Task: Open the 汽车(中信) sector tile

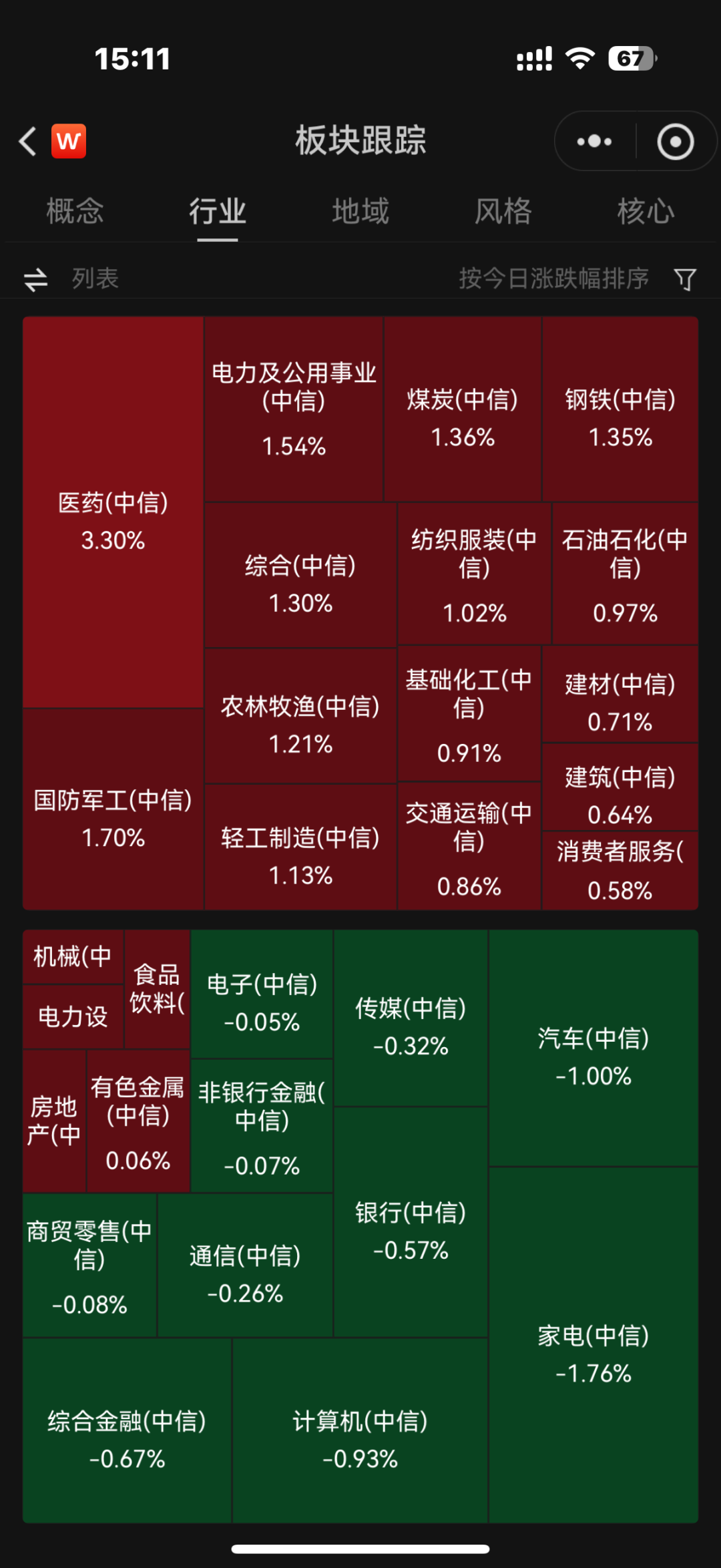Action: [x=593, y=1048]
